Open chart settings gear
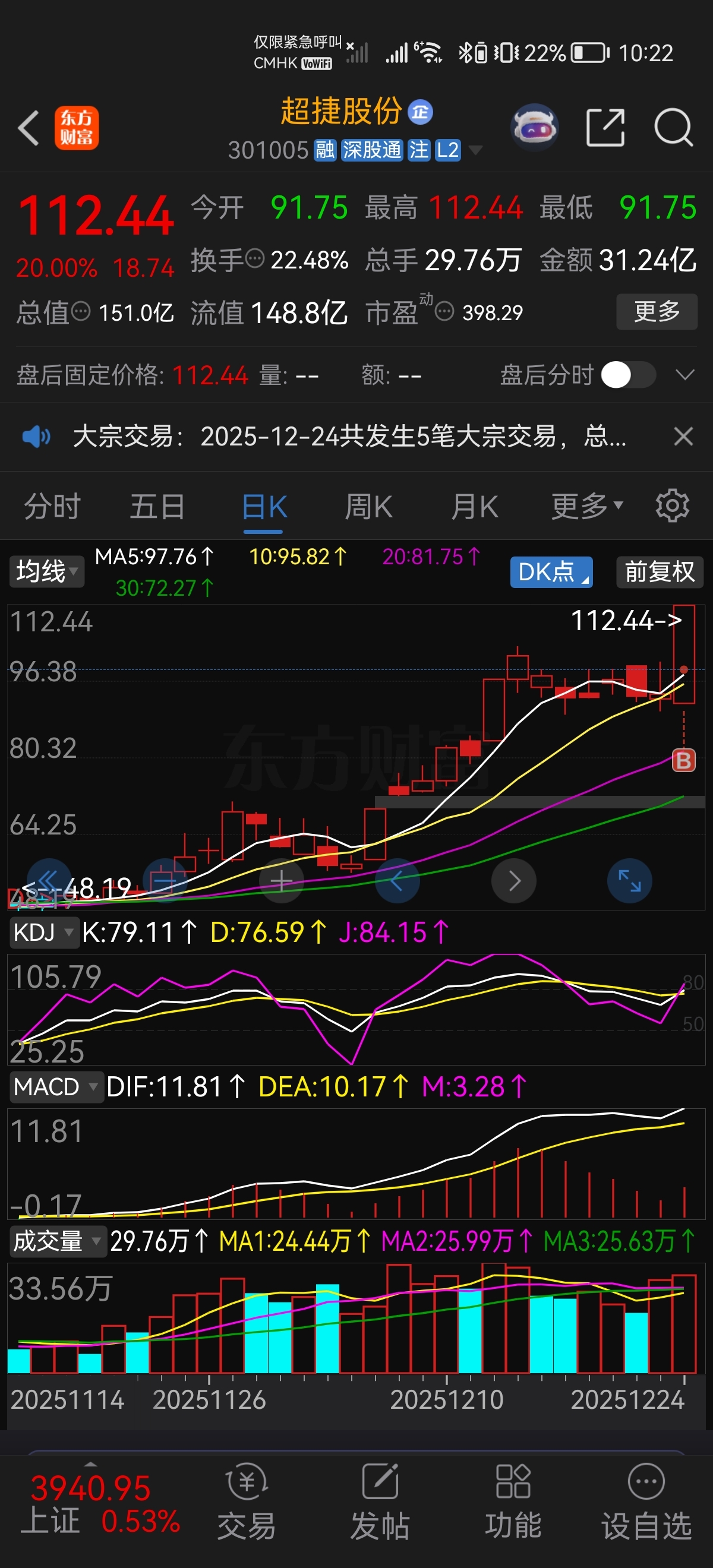Image resolution: width=713 pixels, height=1568 pixels. (x=672, y=506)
